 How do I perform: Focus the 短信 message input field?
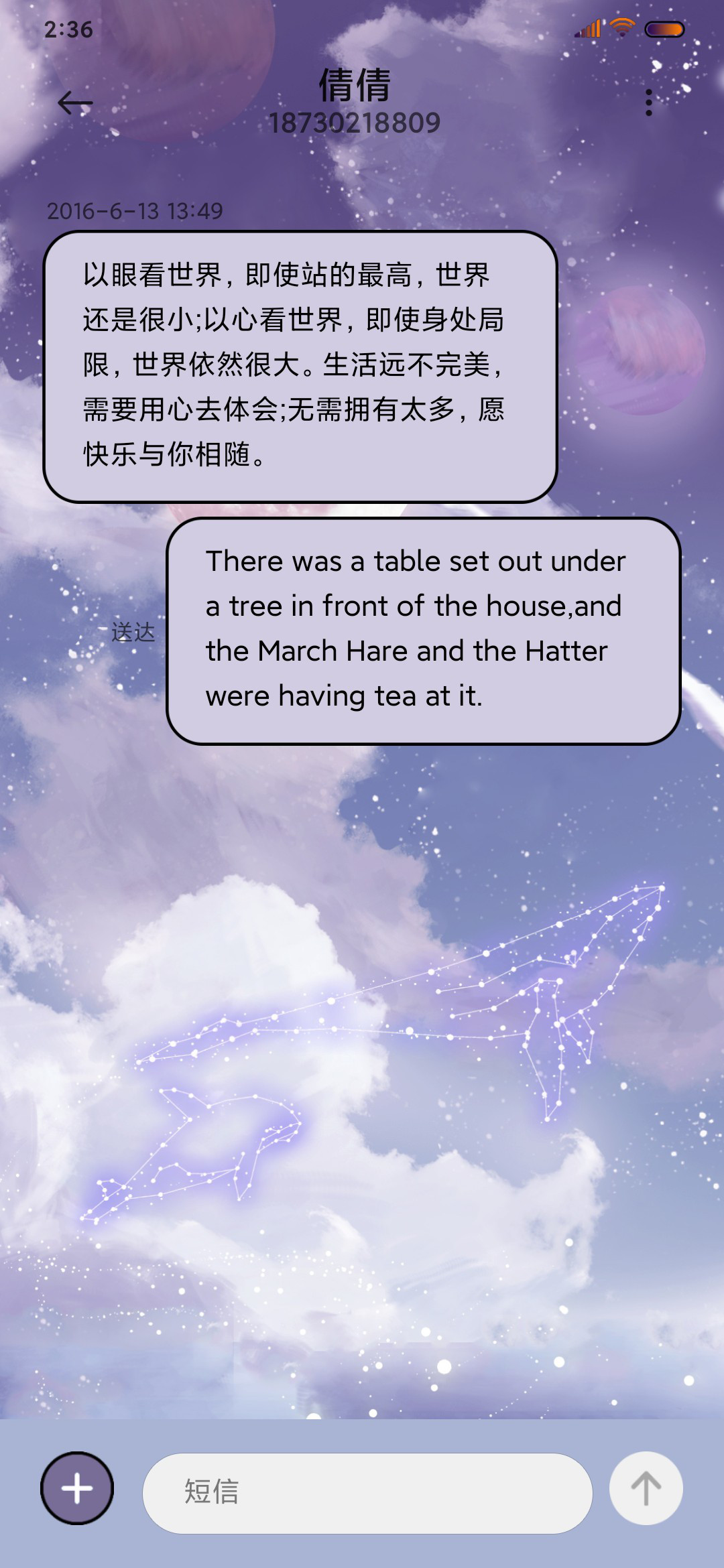(367, 1493)
